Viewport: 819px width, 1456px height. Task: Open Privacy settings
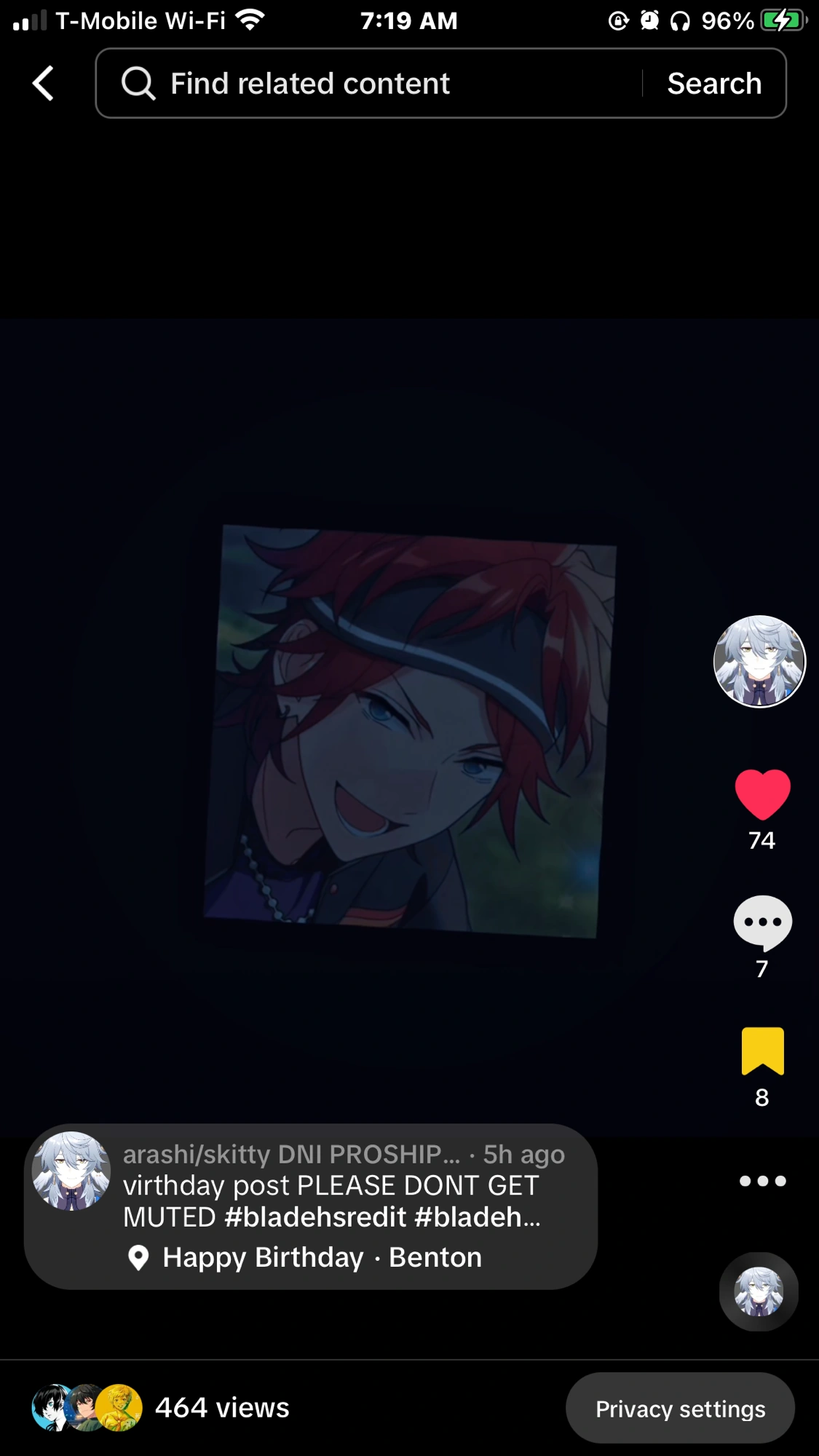coord(680,1409)
